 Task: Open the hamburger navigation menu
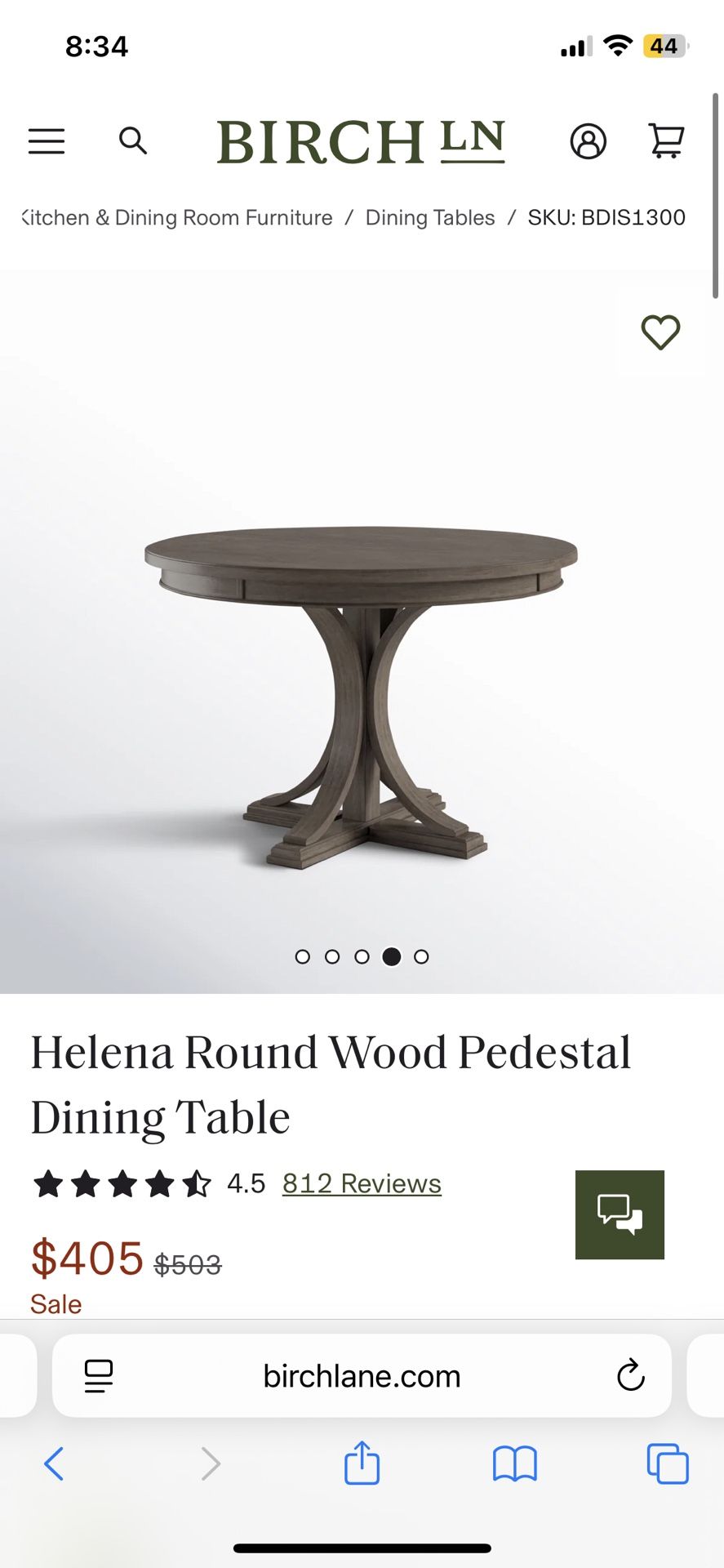[x=47, y=141]
